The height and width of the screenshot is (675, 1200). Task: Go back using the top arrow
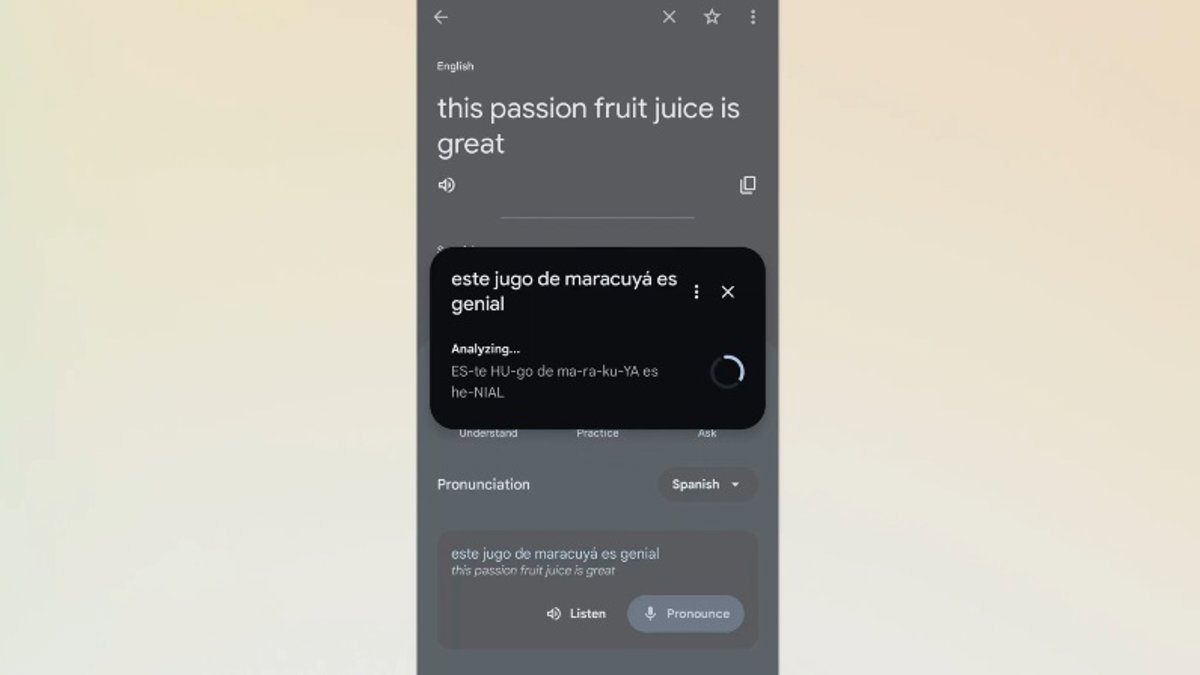[x=441, y=17]
